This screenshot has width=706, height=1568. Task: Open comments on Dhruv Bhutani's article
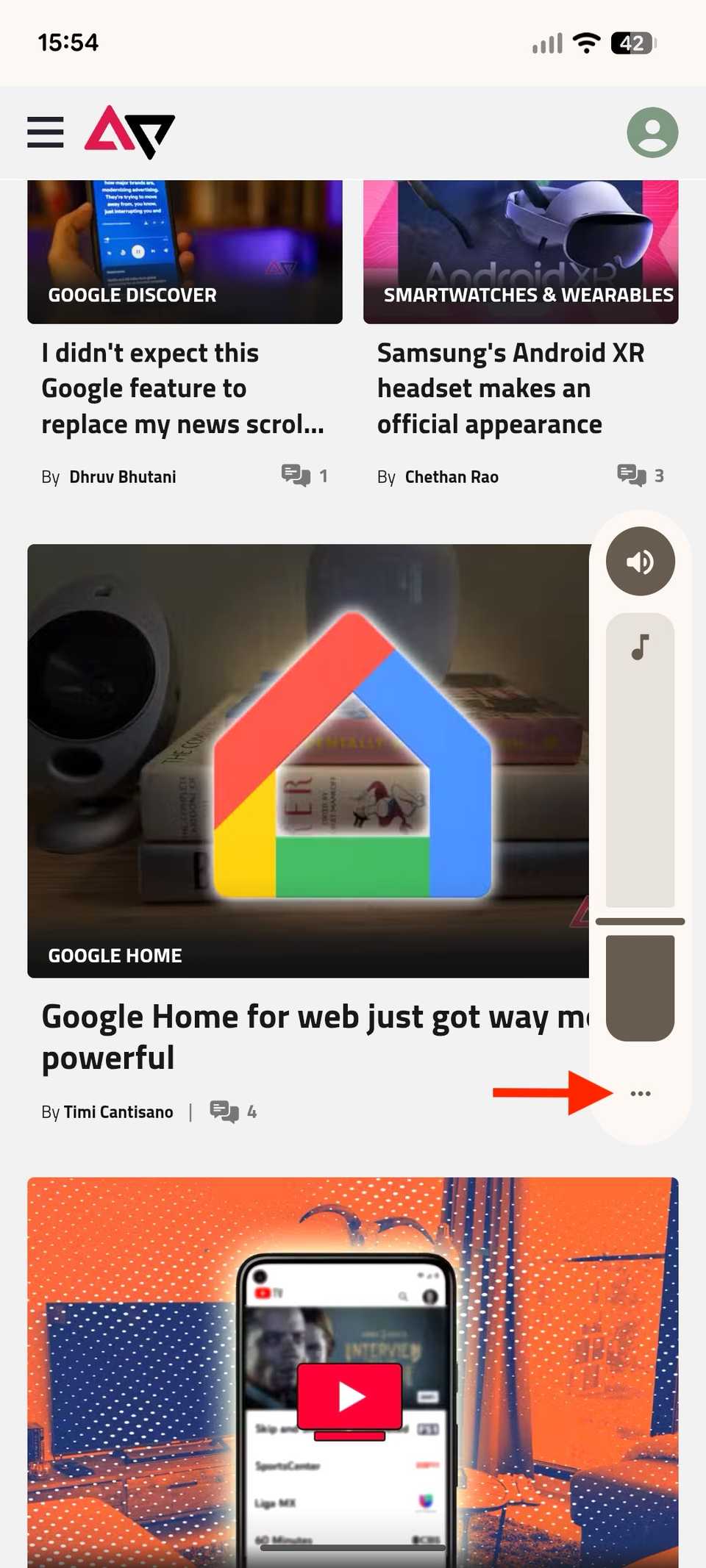304,476
